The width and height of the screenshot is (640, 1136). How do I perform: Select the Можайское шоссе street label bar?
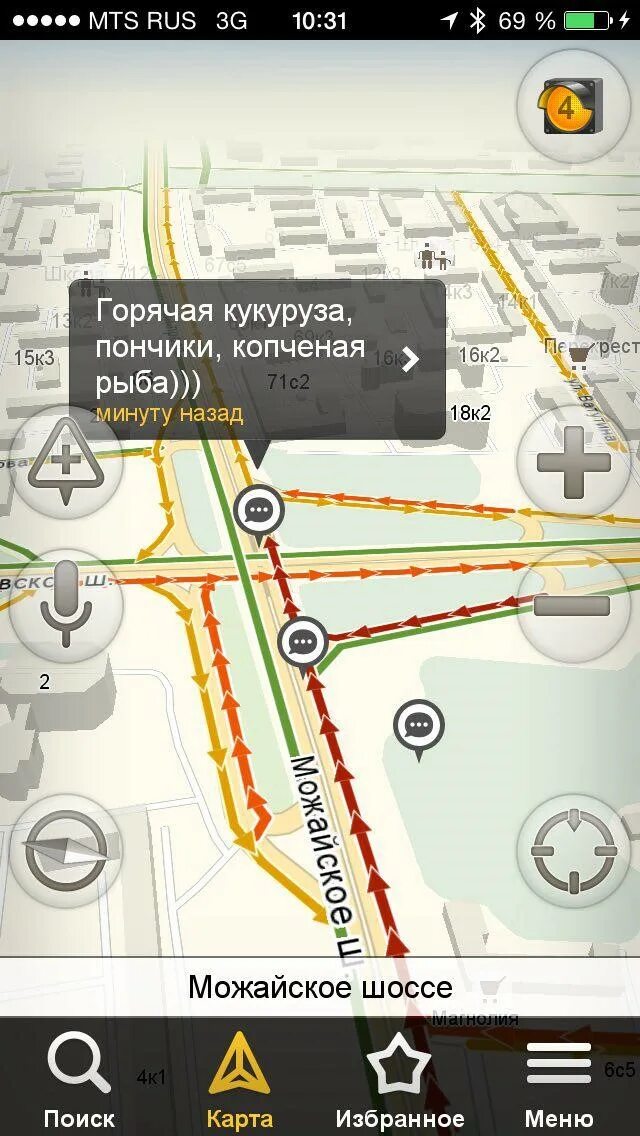click(320, 987)
